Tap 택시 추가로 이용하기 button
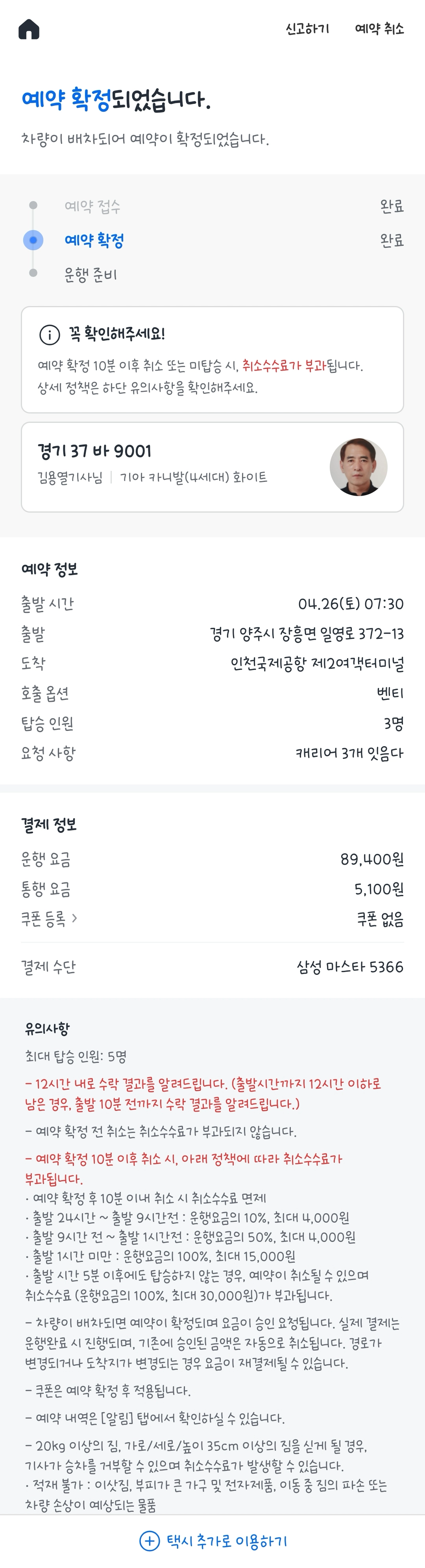This screenshot has width=425, height=1568. click(213, 1540)
